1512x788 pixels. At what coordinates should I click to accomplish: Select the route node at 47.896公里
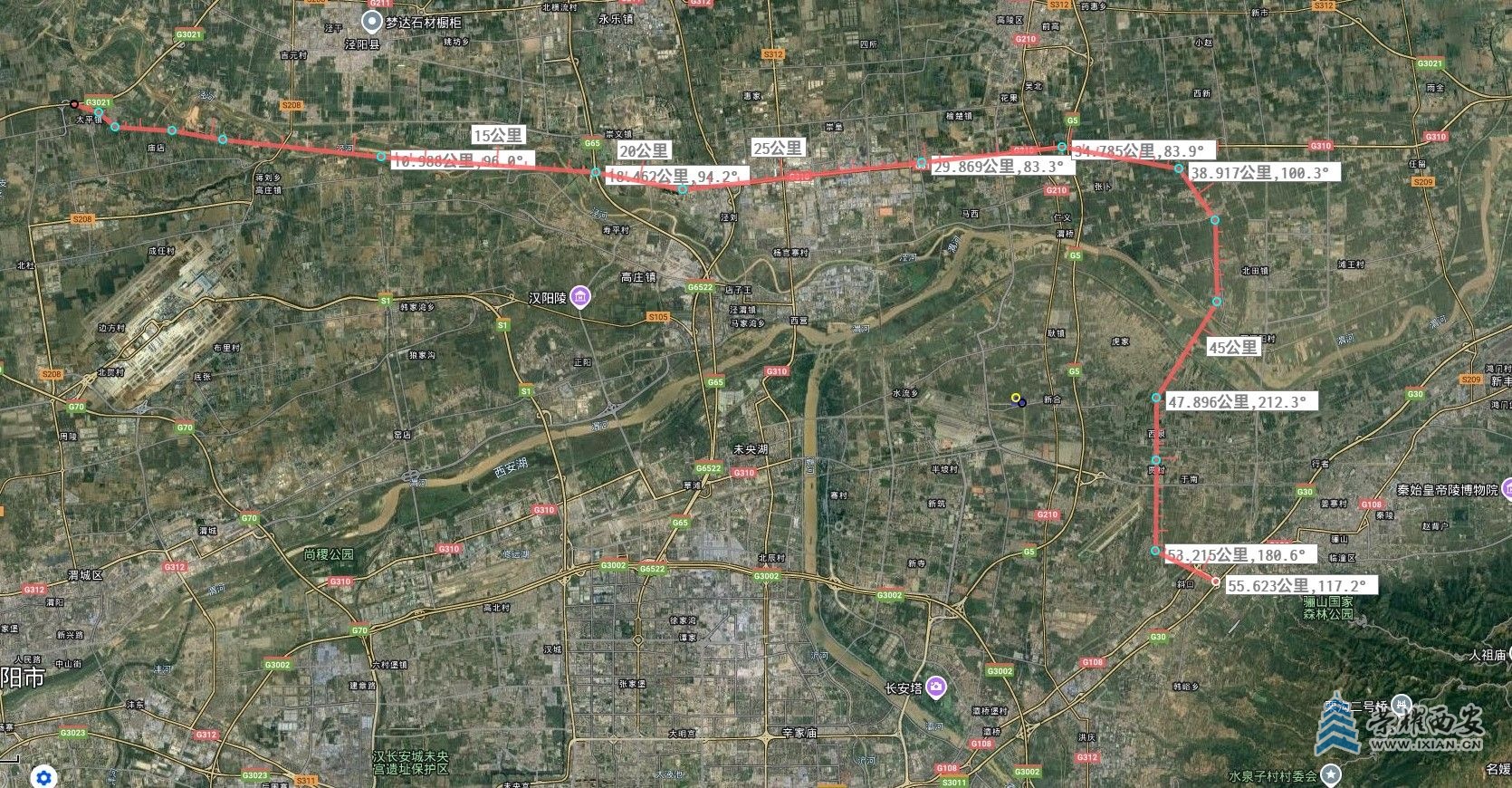coord(1156,398)
